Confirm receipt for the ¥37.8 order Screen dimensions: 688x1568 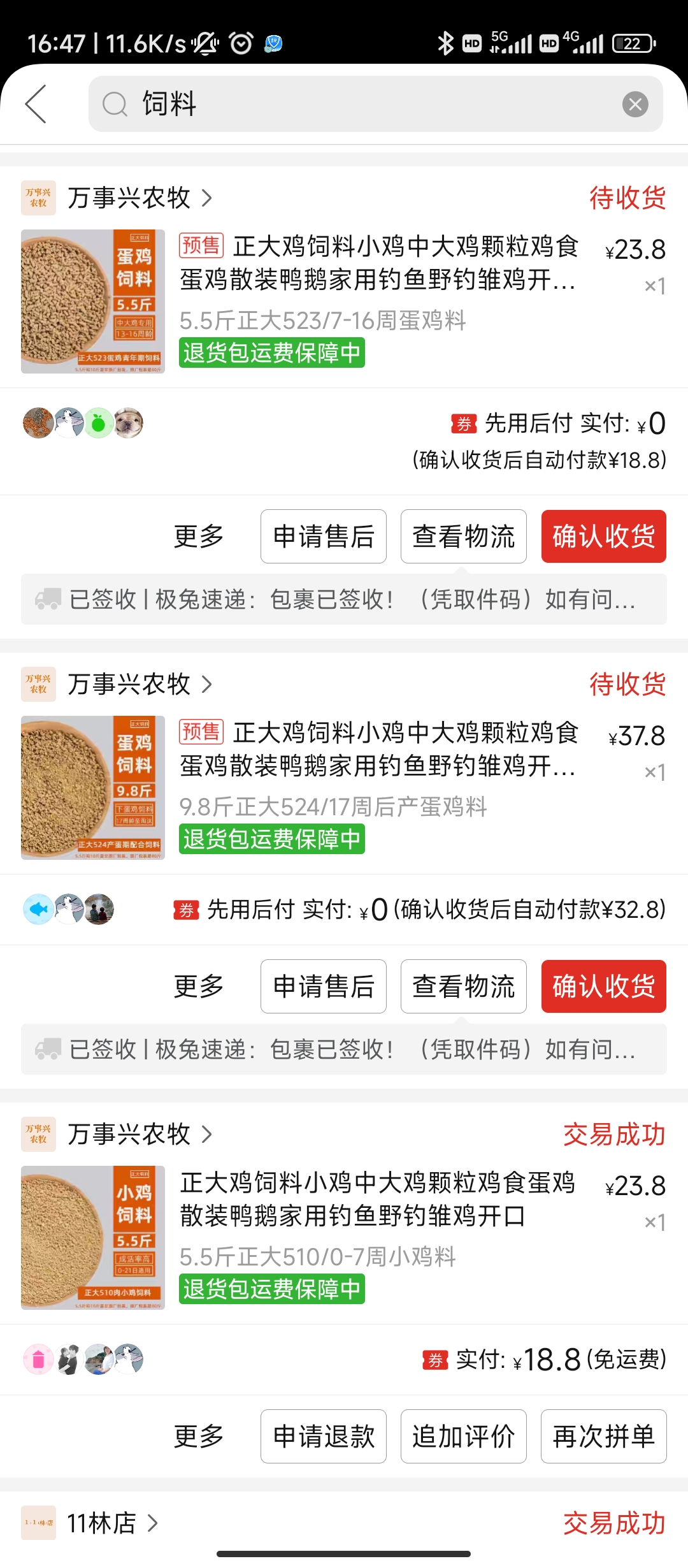coord(603,986)
